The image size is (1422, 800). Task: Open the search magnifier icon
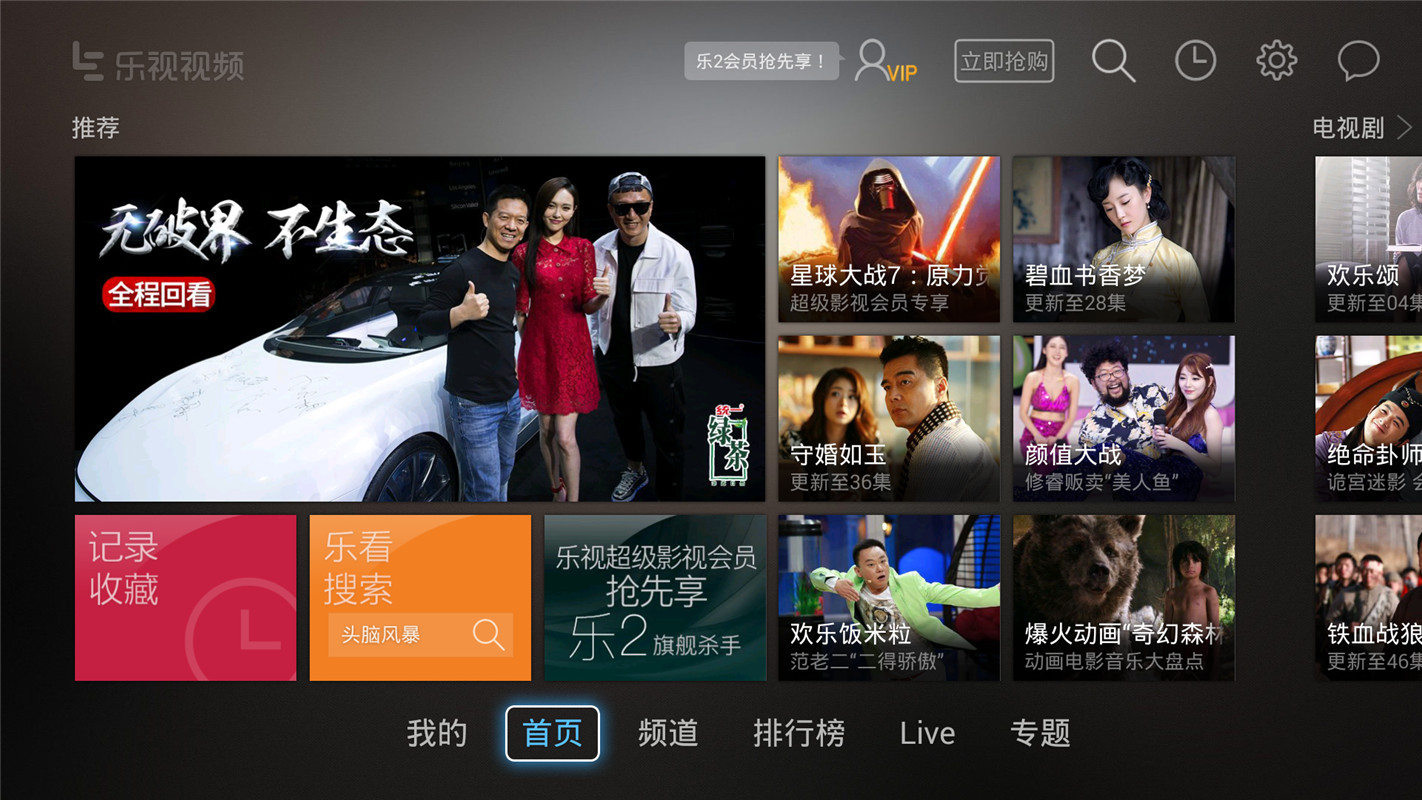tap(1113, 61)
